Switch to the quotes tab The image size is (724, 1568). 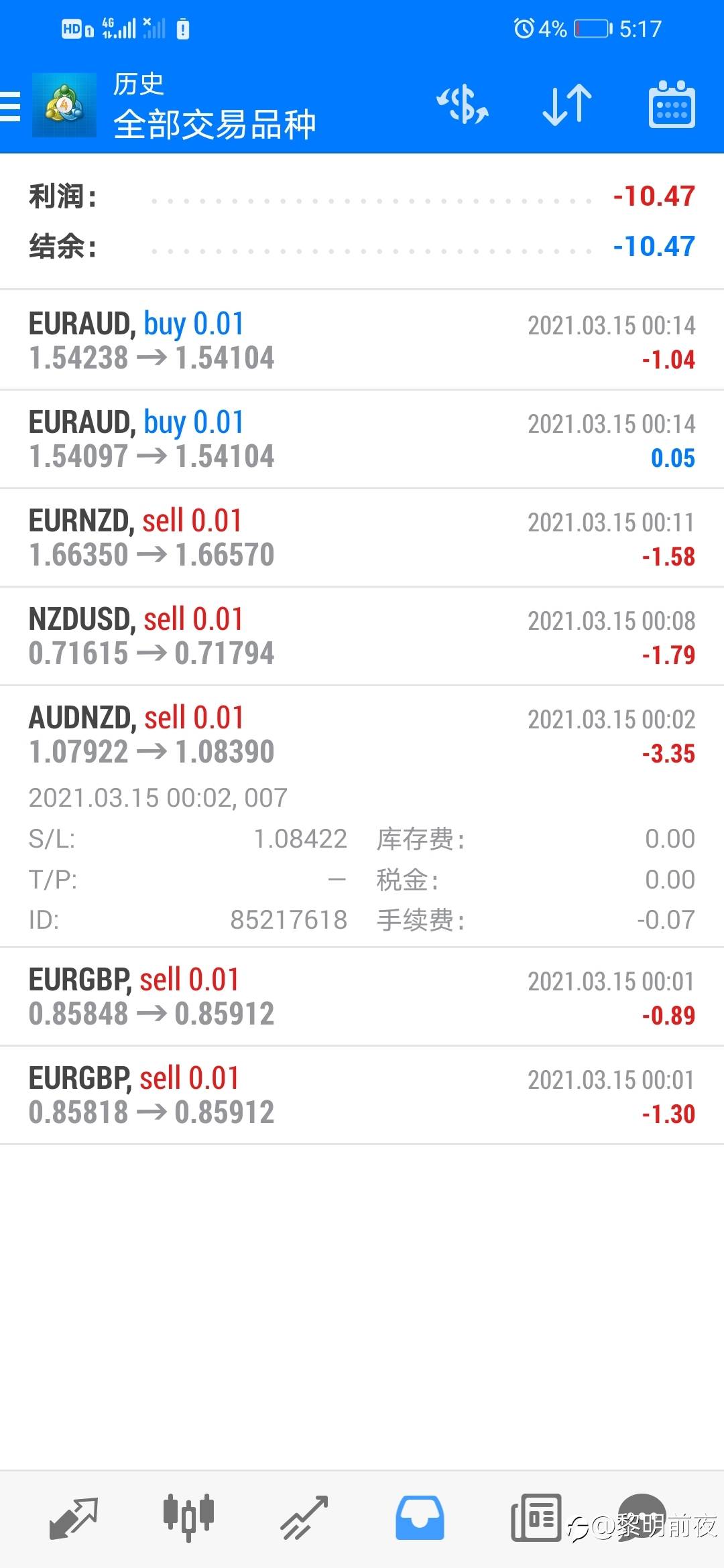point(74,1518)
